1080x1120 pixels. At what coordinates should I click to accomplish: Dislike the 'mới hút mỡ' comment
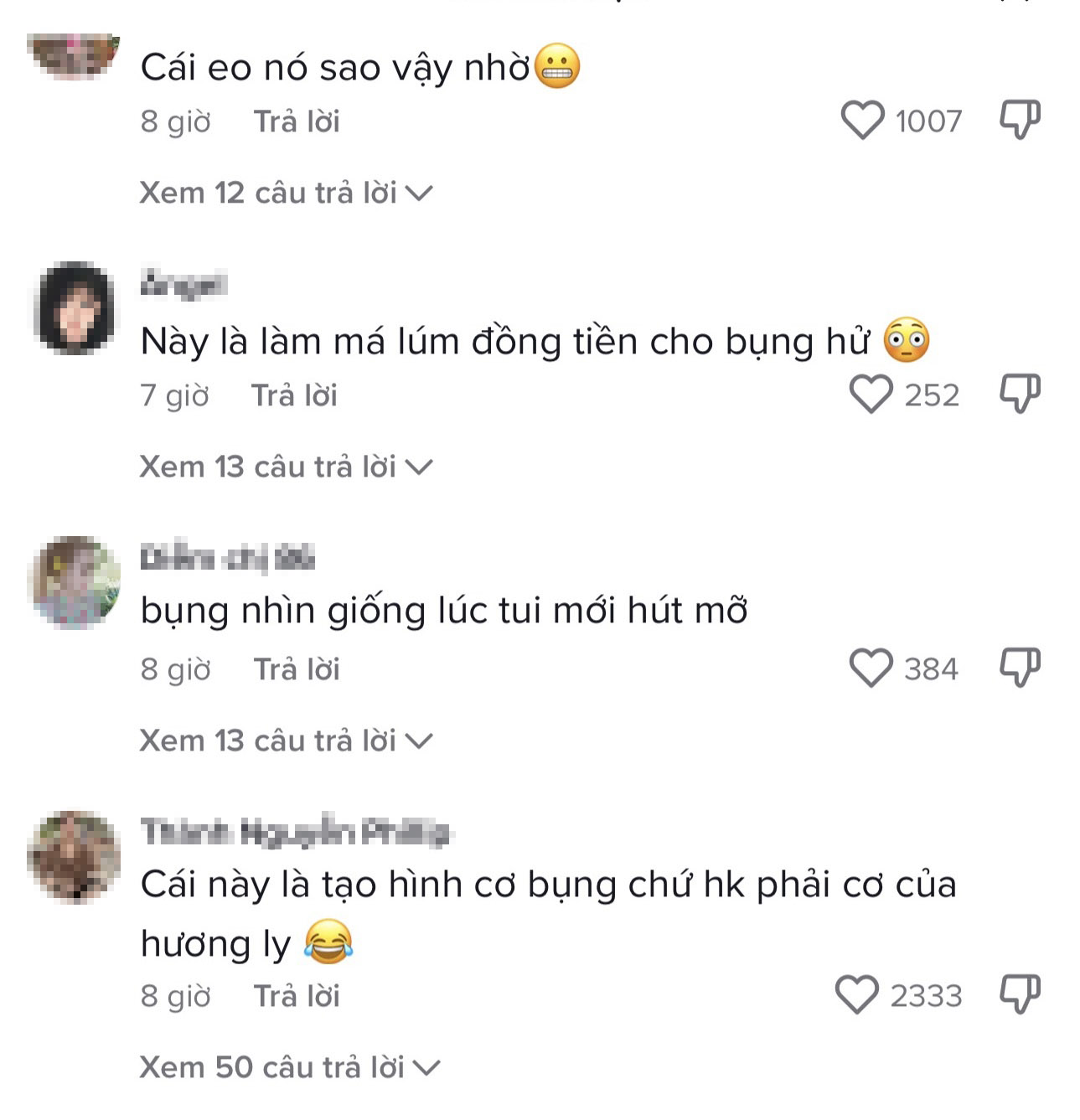[x=1020, y=668]
